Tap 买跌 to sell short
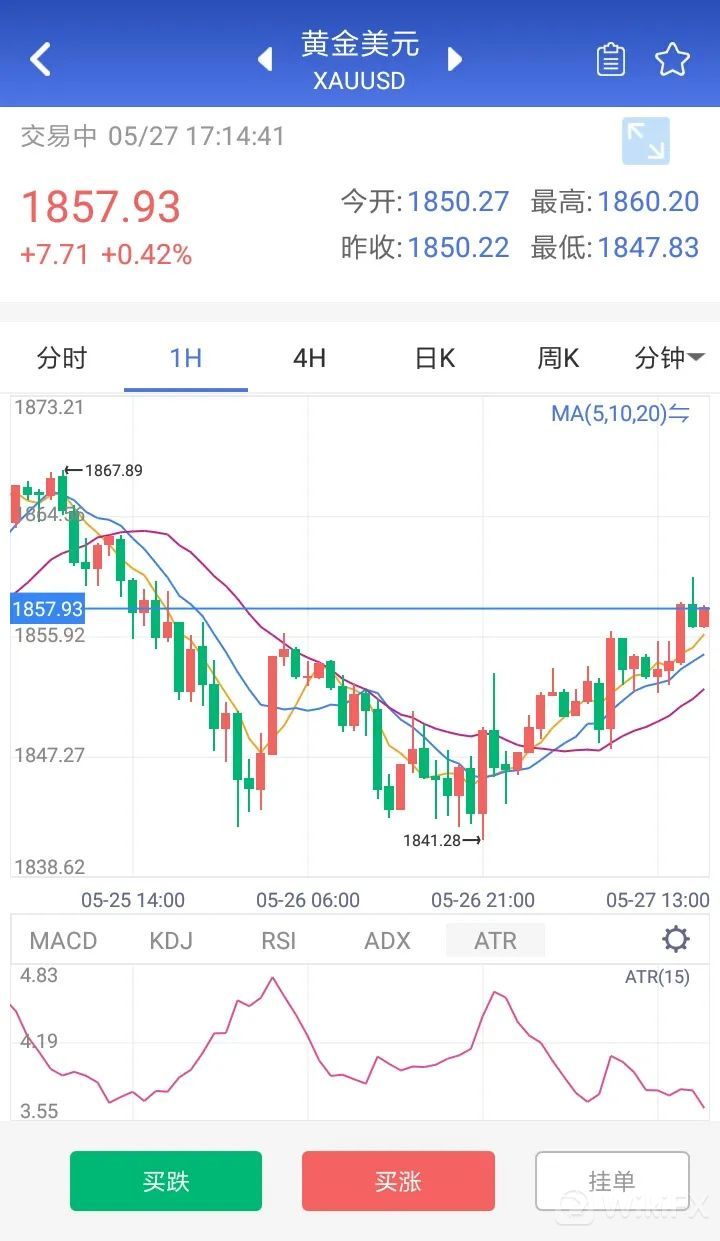This screenshot has height=1241, width=720. click(x=166, y=1181)
